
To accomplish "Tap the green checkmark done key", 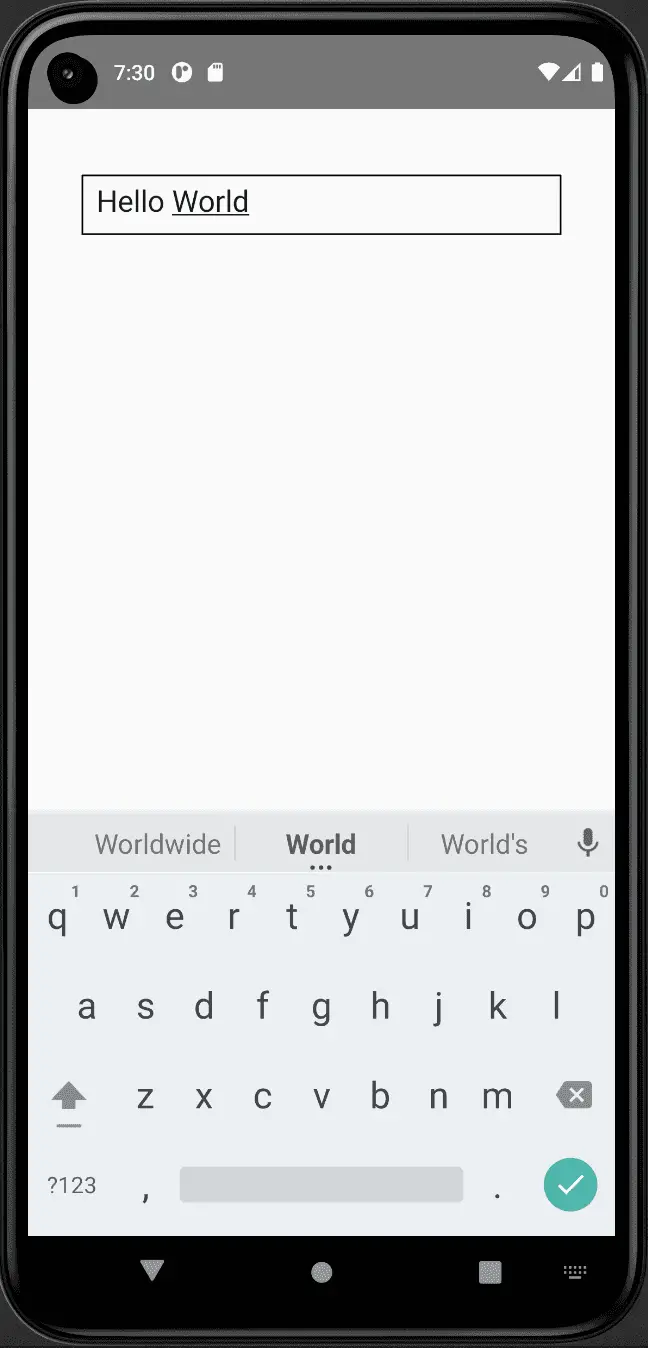I will [570, 1185].
